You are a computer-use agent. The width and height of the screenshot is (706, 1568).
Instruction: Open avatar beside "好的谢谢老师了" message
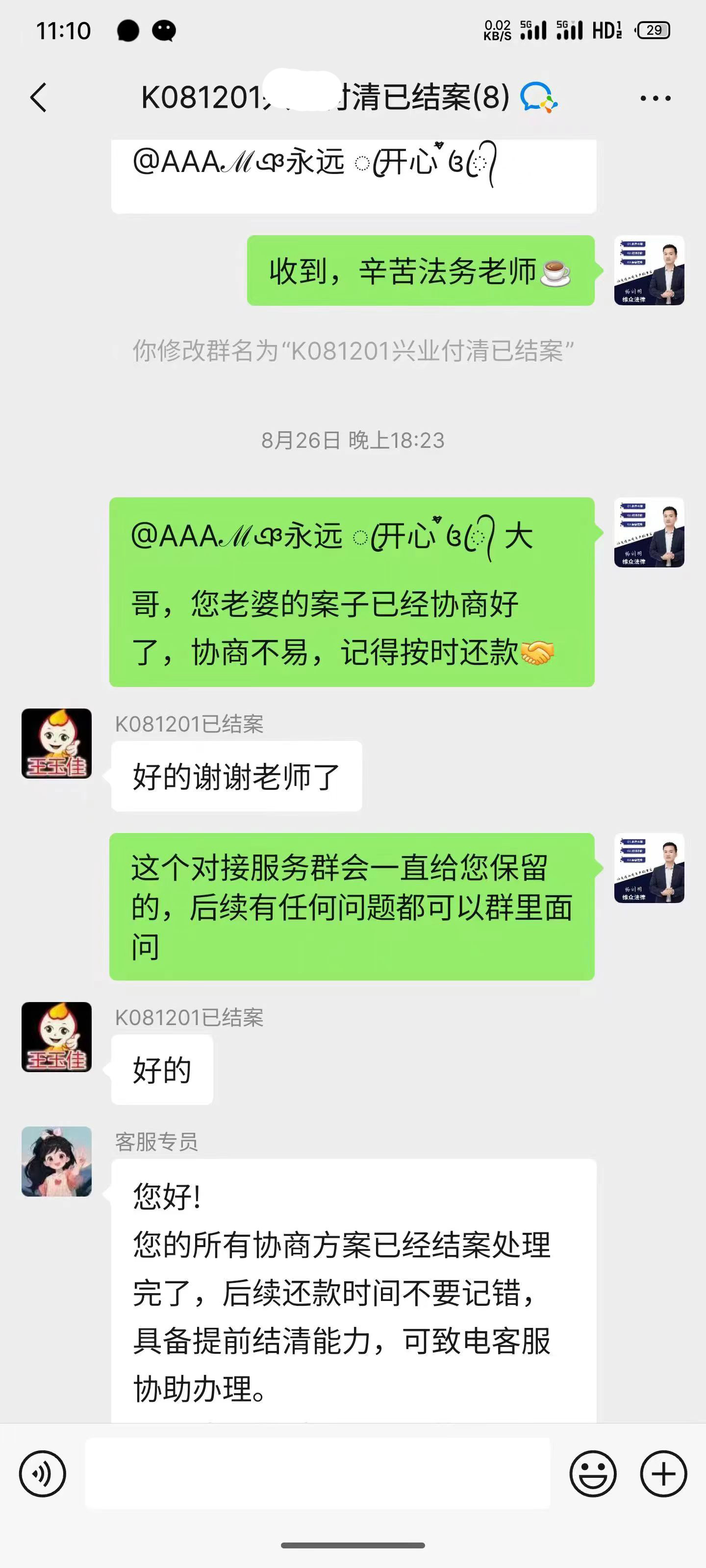tap(57, 743)
